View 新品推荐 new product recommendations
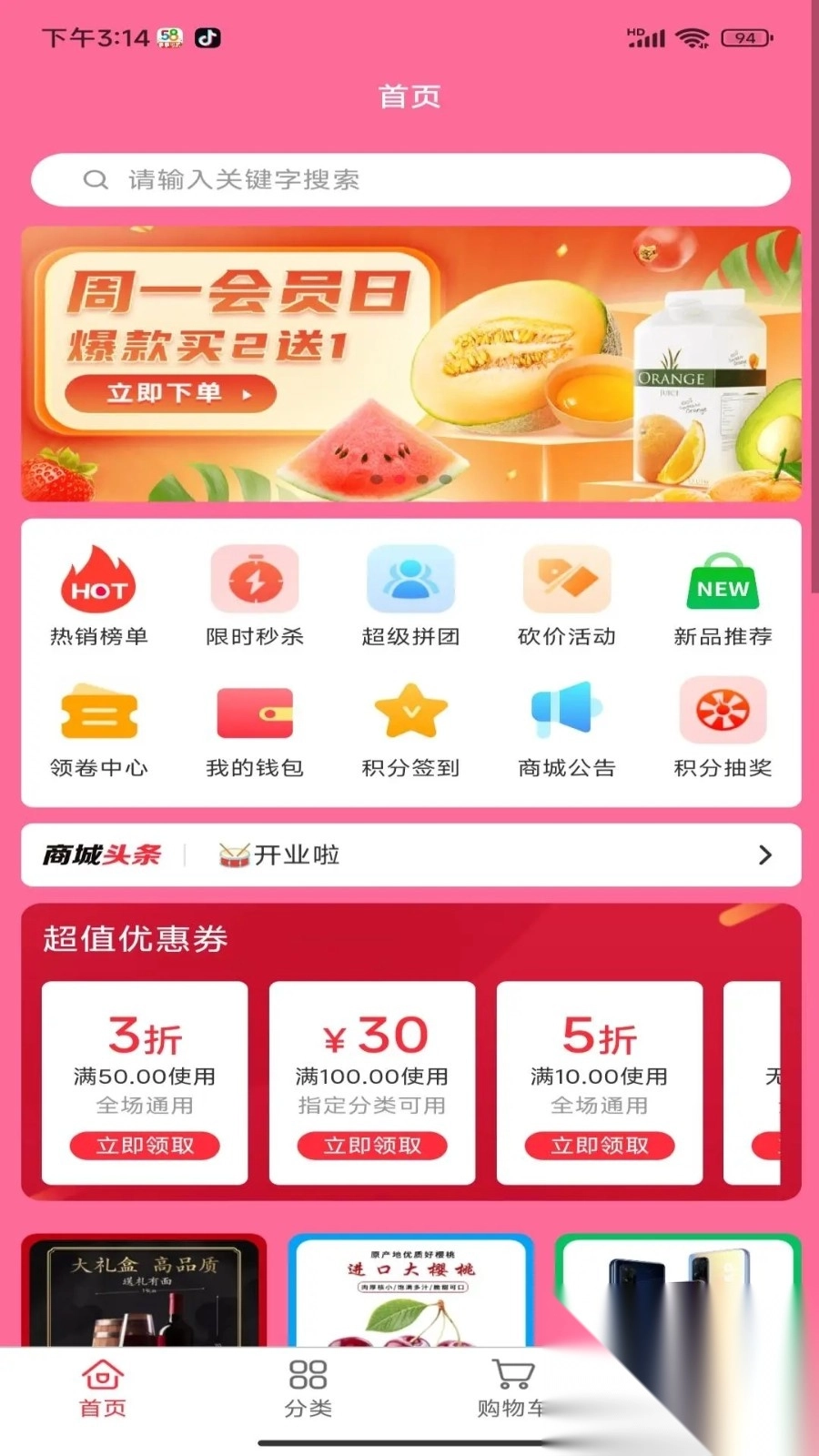 [722, 593]
